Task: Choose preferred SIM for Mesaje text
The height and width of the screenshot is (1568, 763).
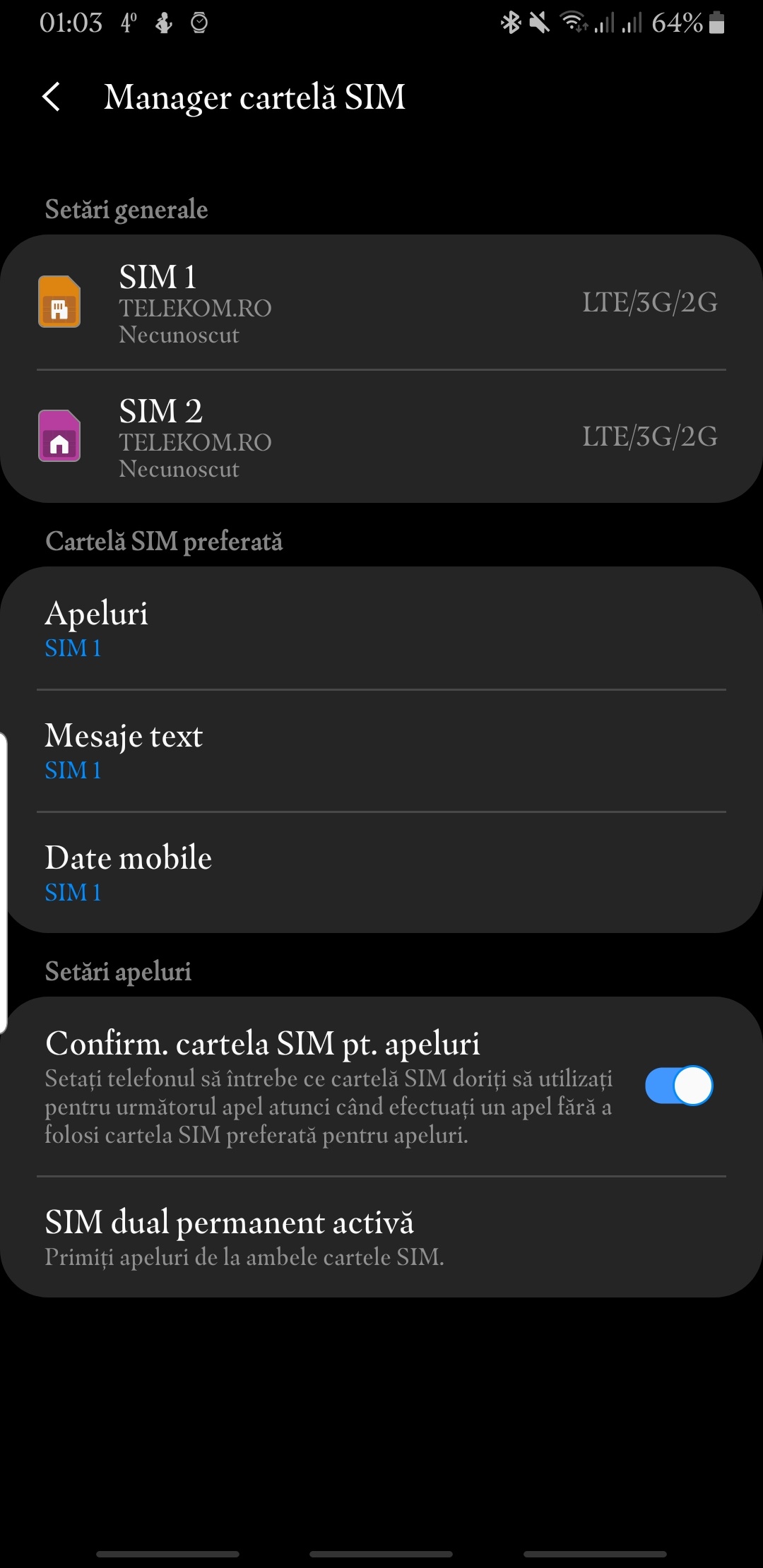Action: coord(381,751)
